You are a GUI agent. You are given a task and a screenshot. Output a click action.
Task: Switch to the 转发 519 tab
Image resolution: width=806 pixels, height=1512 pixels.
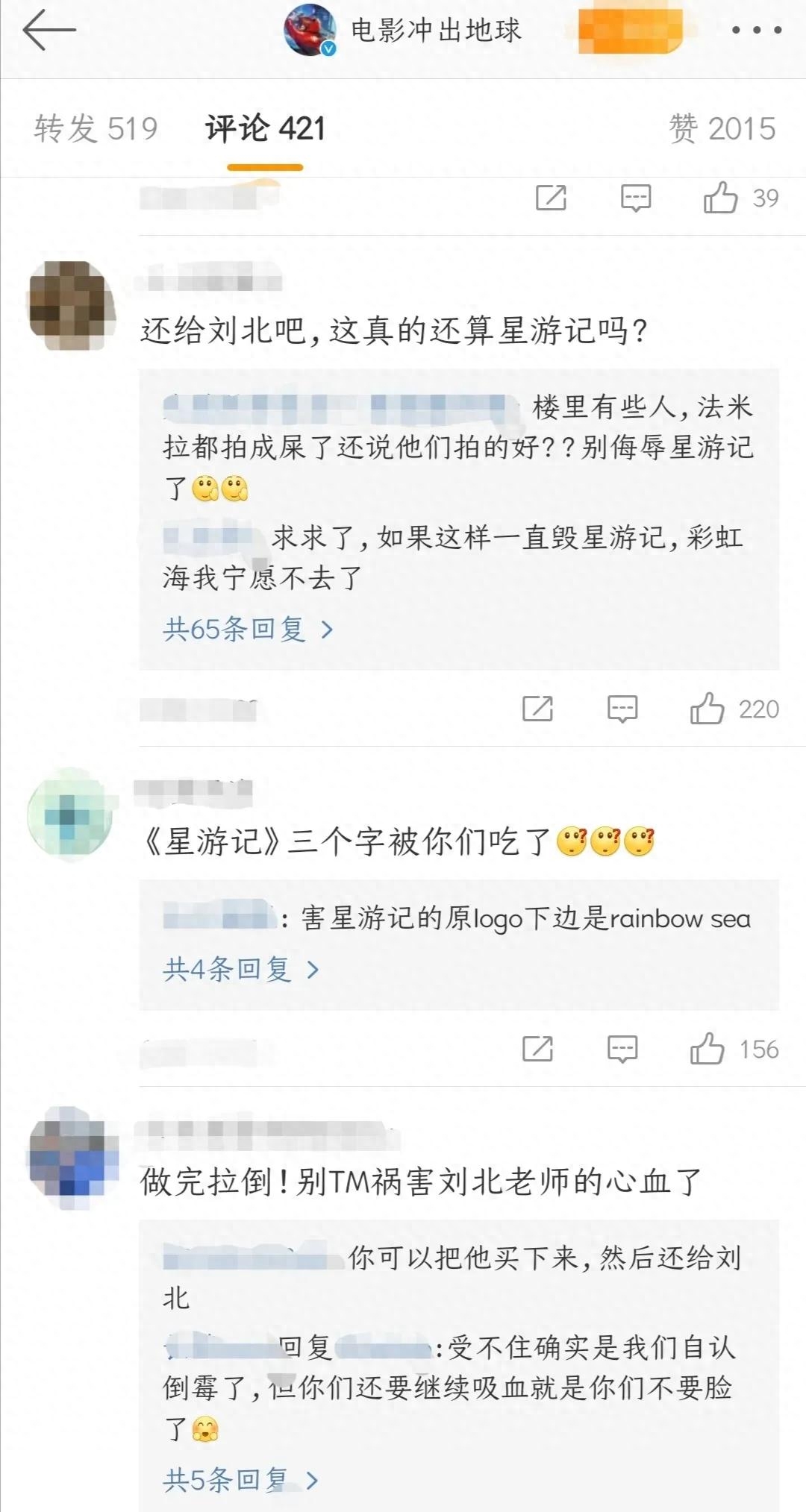click(x=96, y=128)
